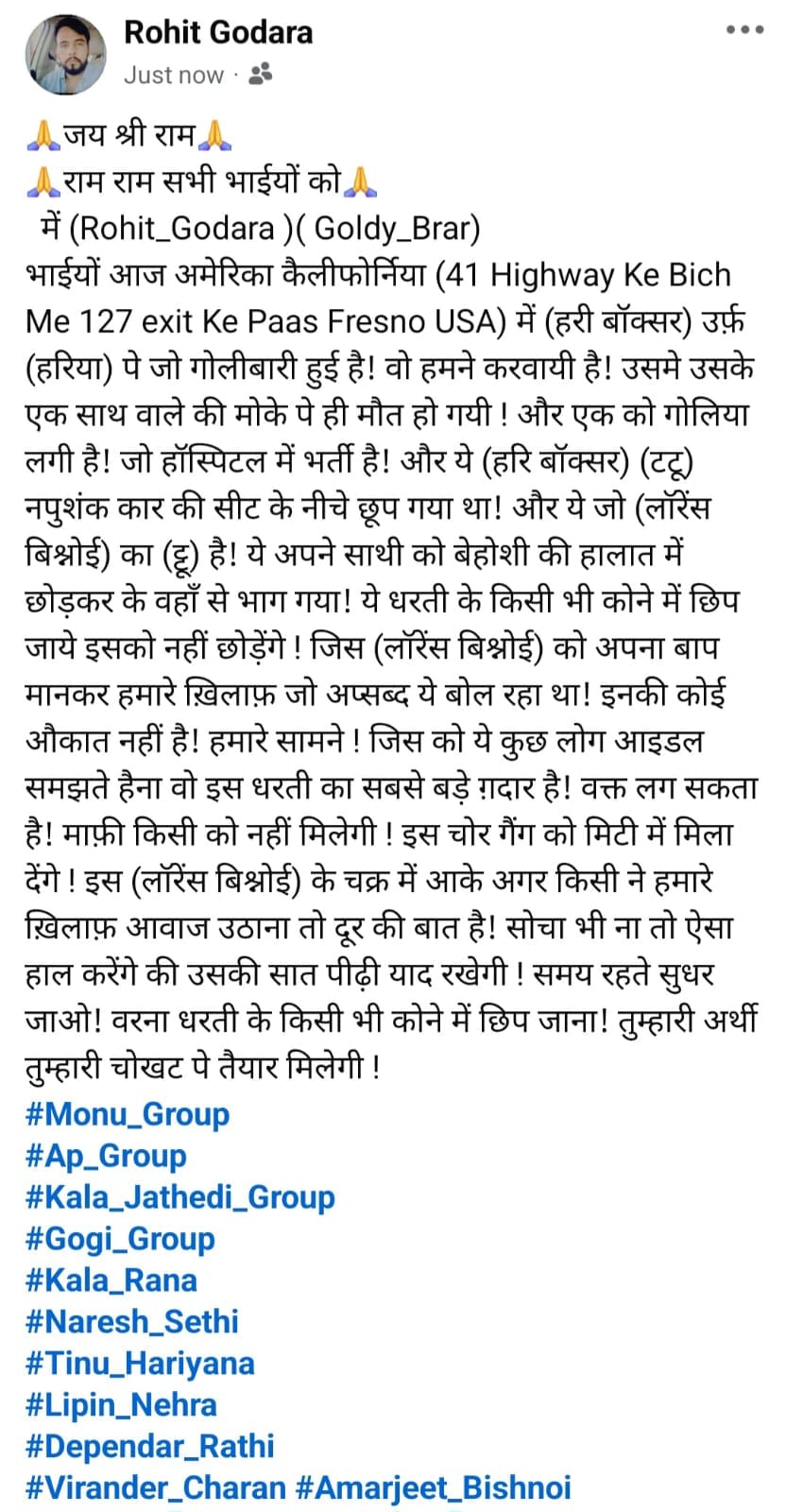The width and height of the screenshot is (786, 1512).
Task: Open the #Tinu_Hariyana hashtag
Action: pyautogui.click(x=140, y=1363)
